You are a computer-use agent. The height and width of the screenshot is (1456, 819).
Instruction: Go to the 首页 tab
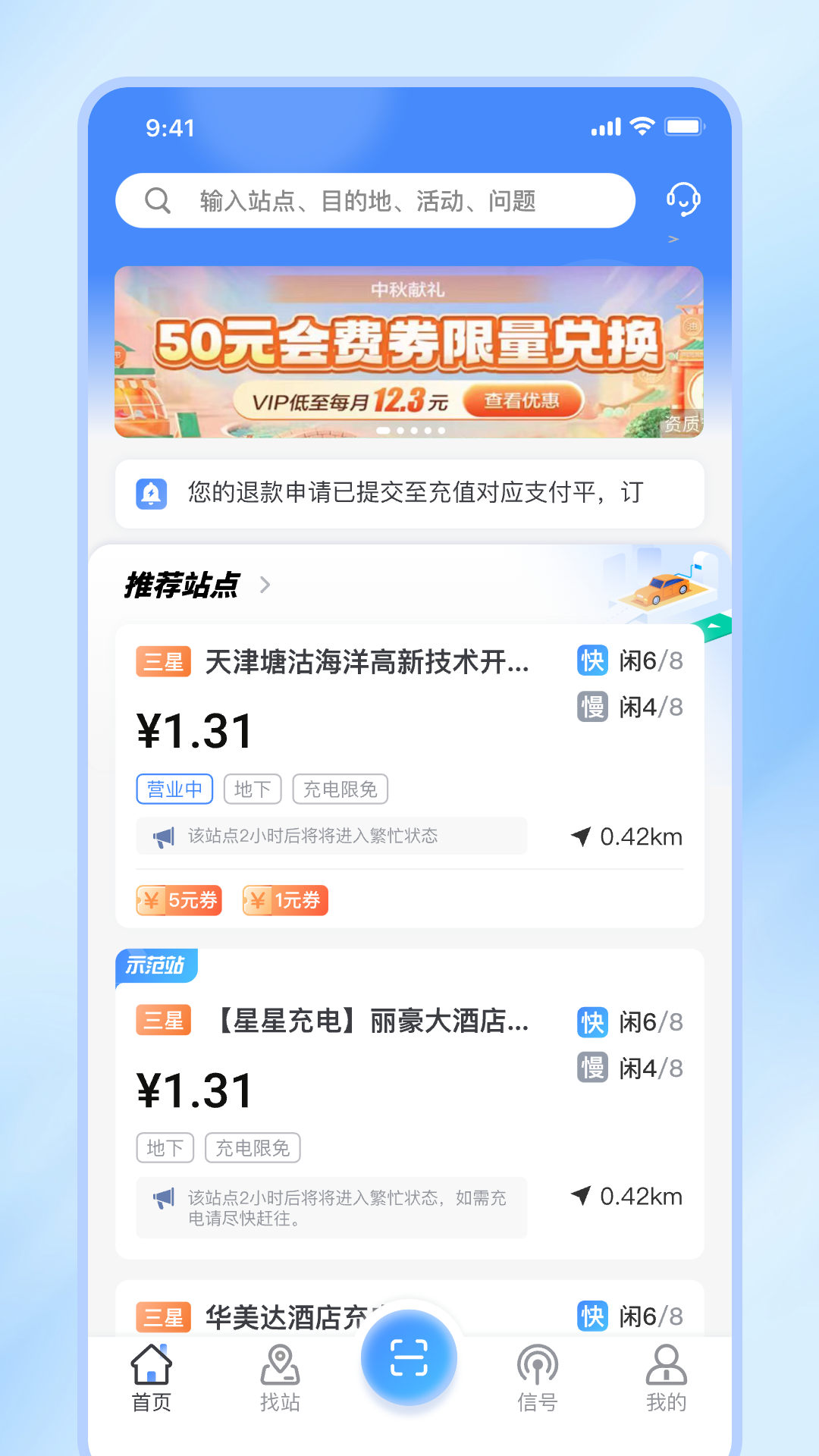pyautogui.click(x=152, y=1378)
